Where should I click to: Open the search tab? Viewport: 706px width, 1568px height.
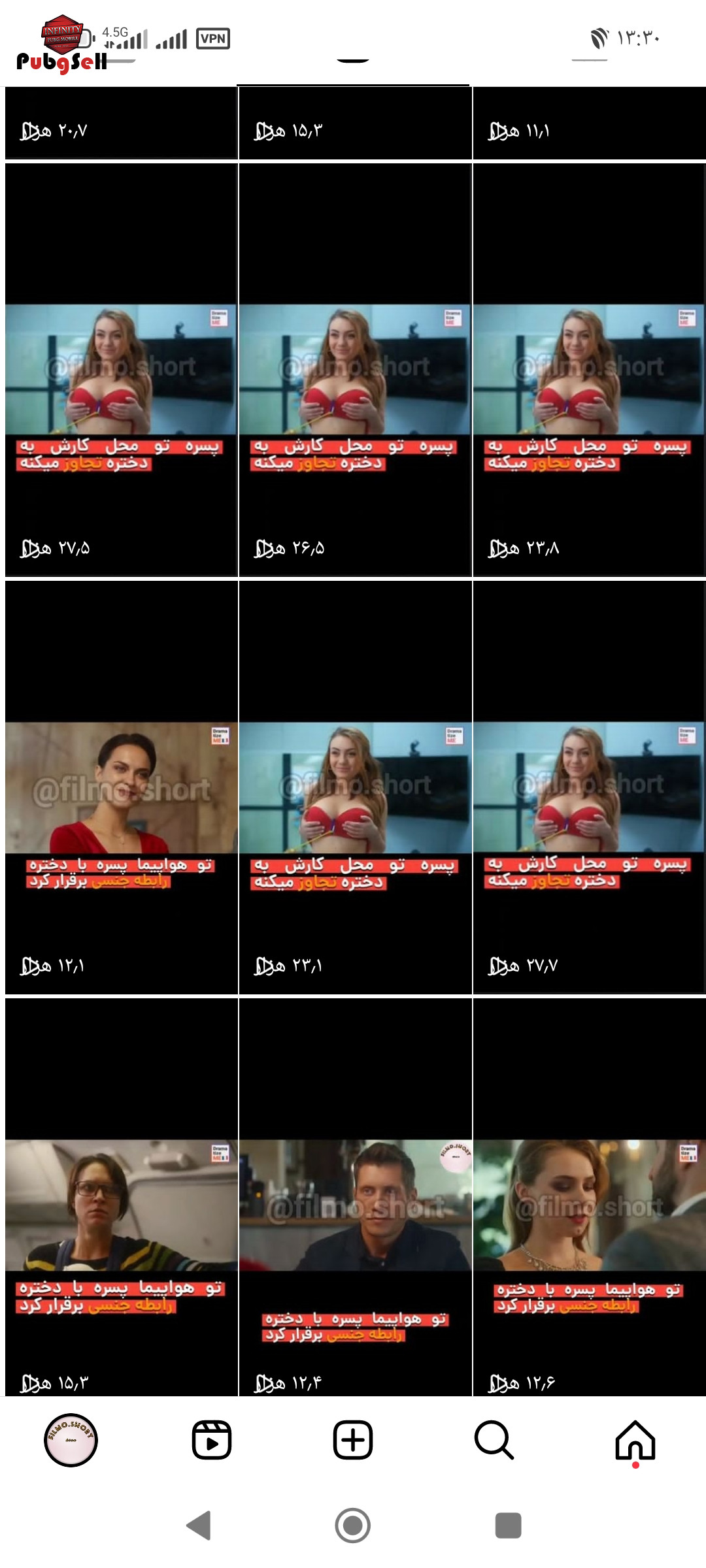click(x=494, y=1440)
